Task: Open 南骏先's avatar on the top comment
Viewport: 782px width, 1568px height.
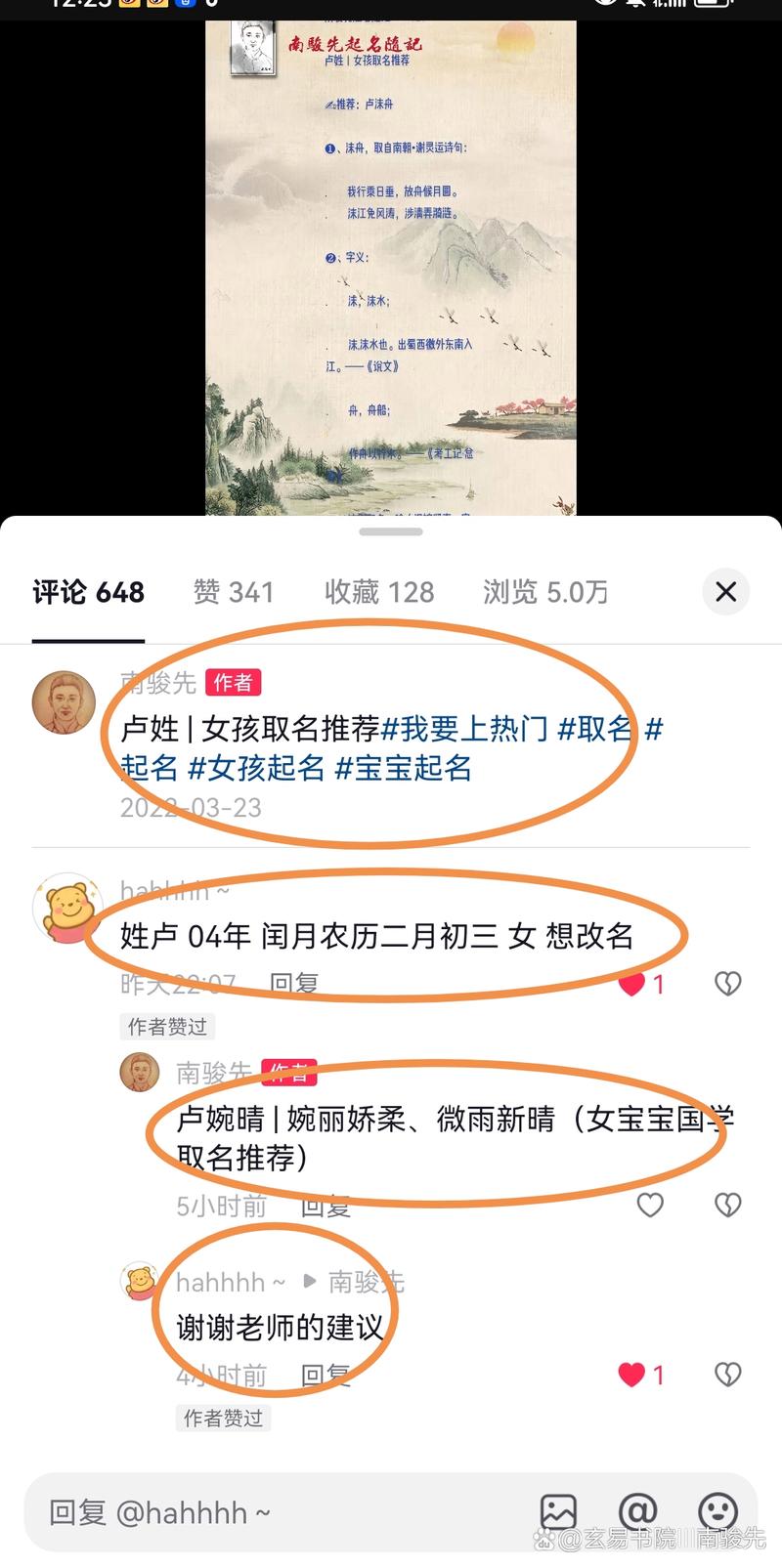Action: point(64,701)
